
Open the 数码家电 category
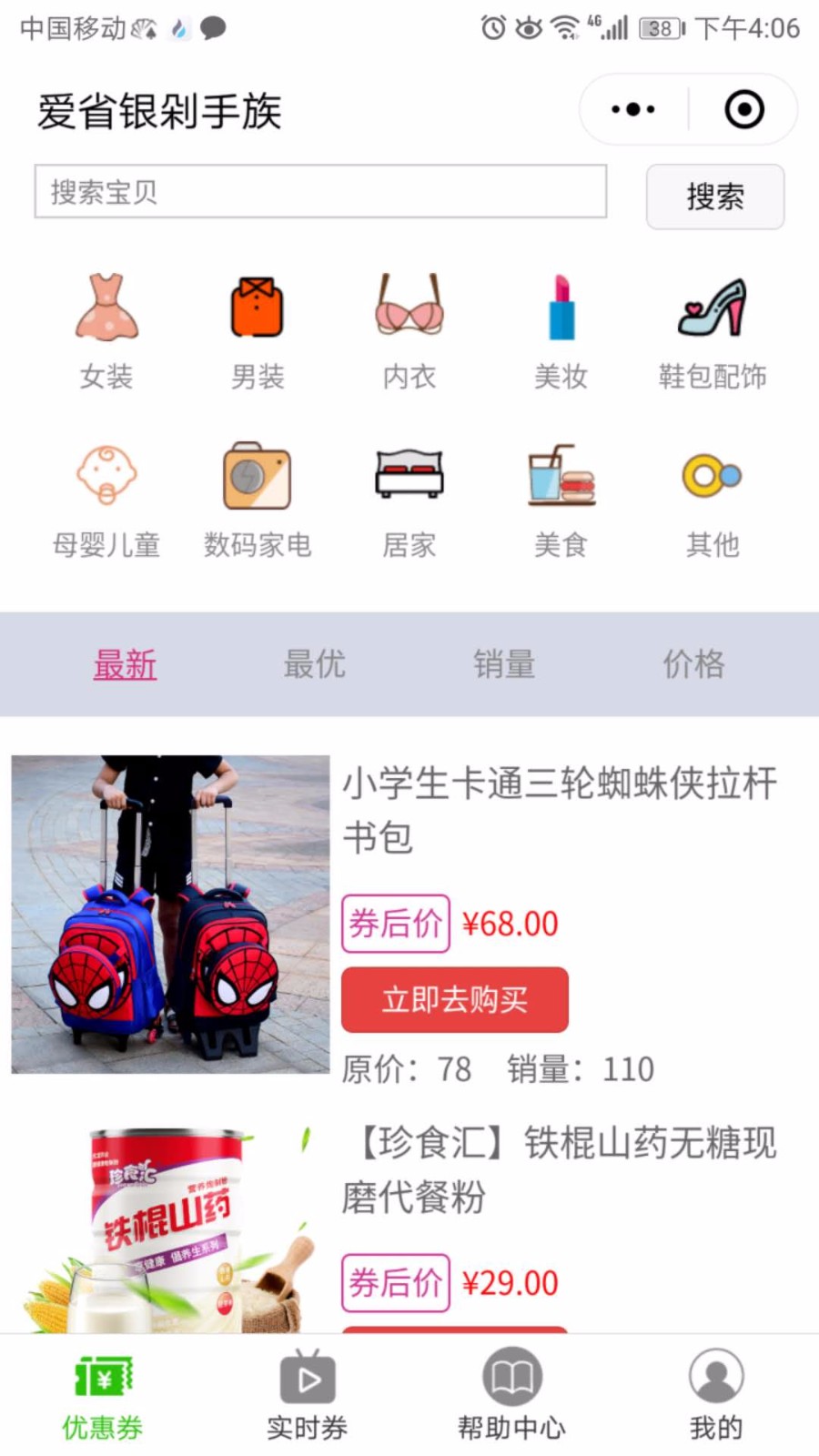(258, 500)
